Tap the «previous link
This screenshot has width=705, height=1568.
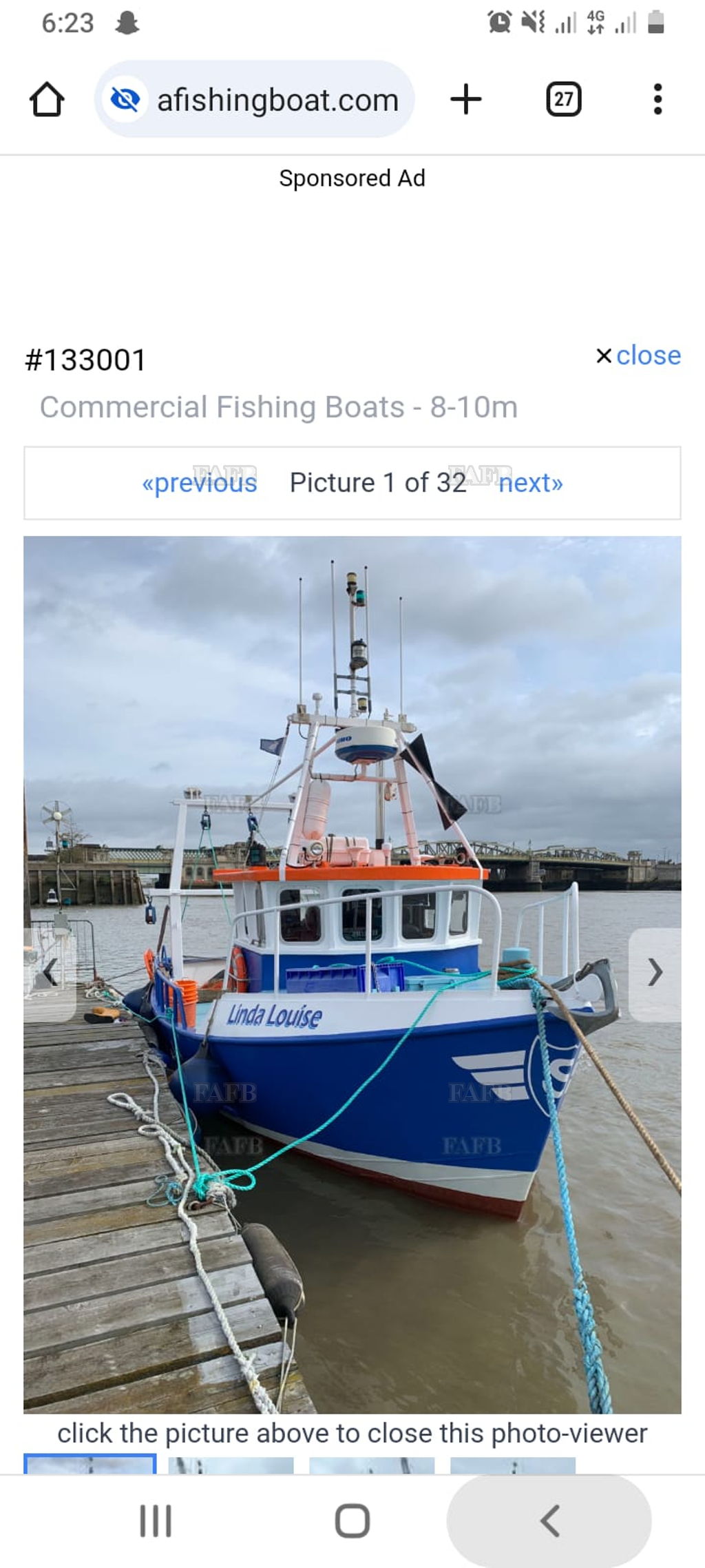click(x=200, y=483)
